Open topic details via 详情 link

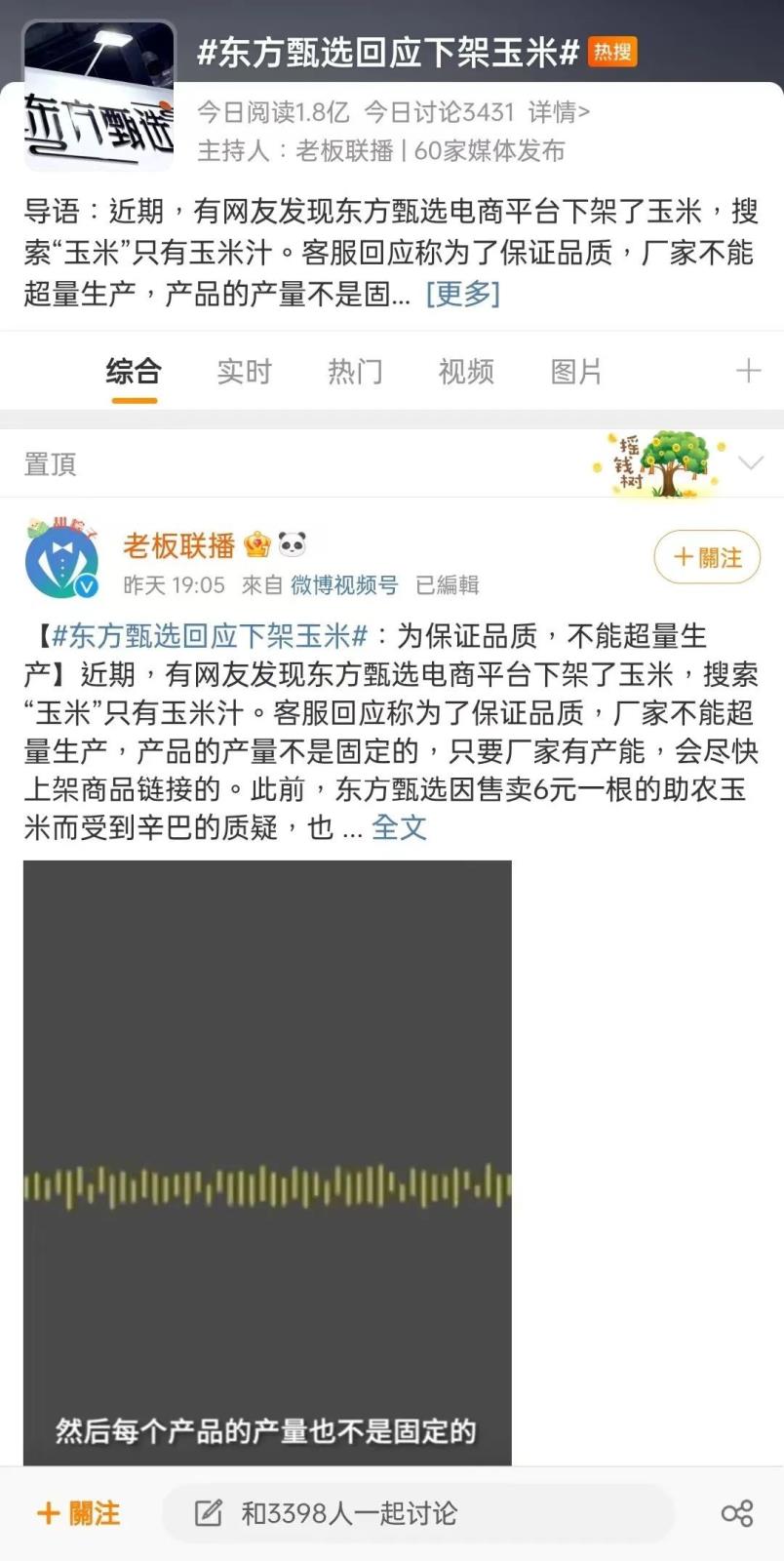(558, 112)
